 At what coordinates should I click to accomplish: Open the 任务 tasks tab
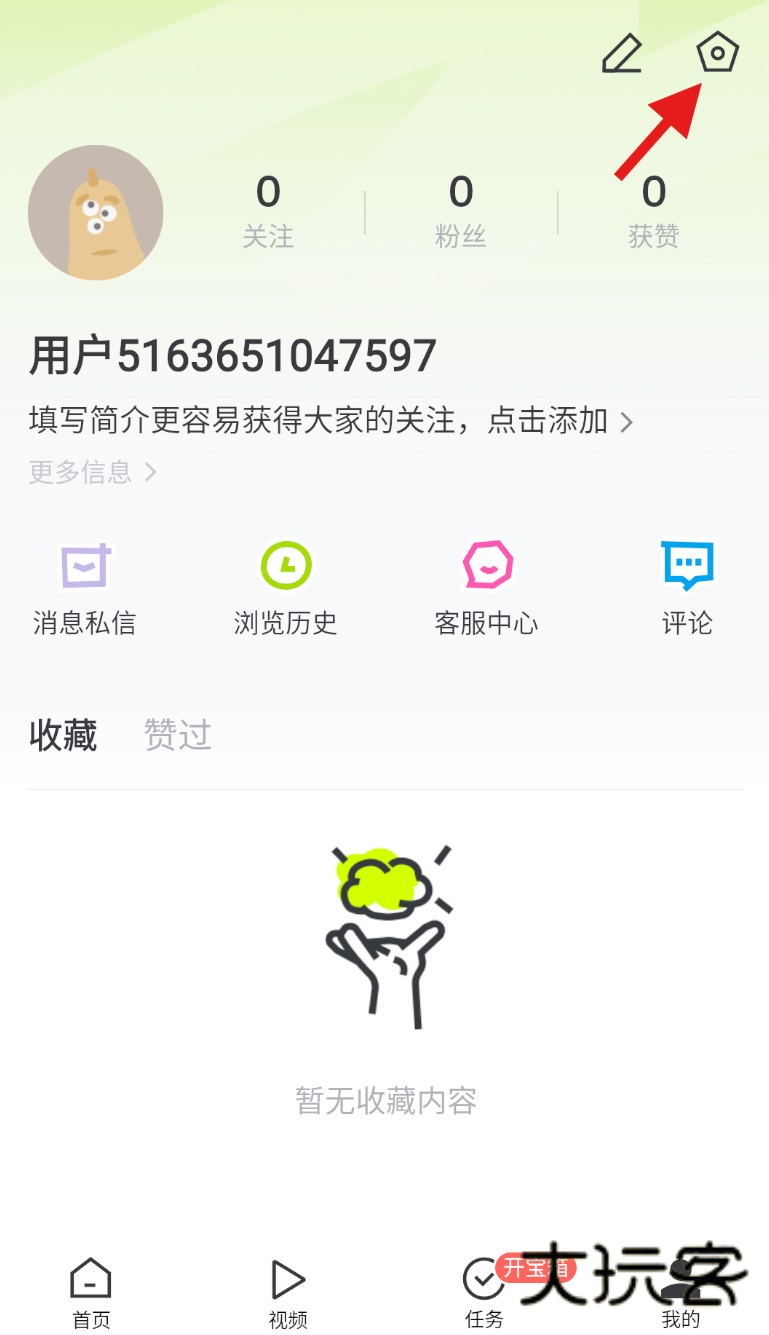point(484,1293)
